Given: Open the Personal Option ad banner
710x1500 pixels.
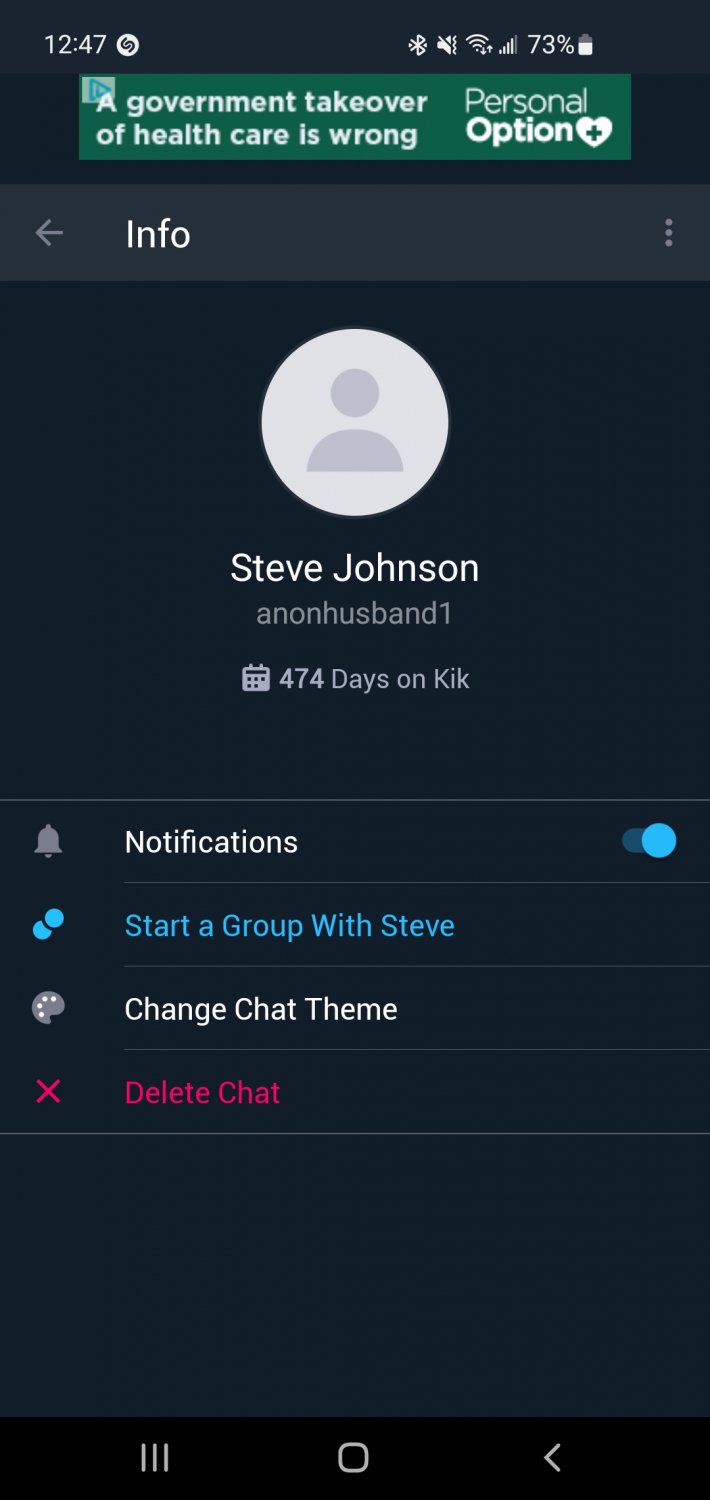Looking at the screenshot, I should click(355, 117).
